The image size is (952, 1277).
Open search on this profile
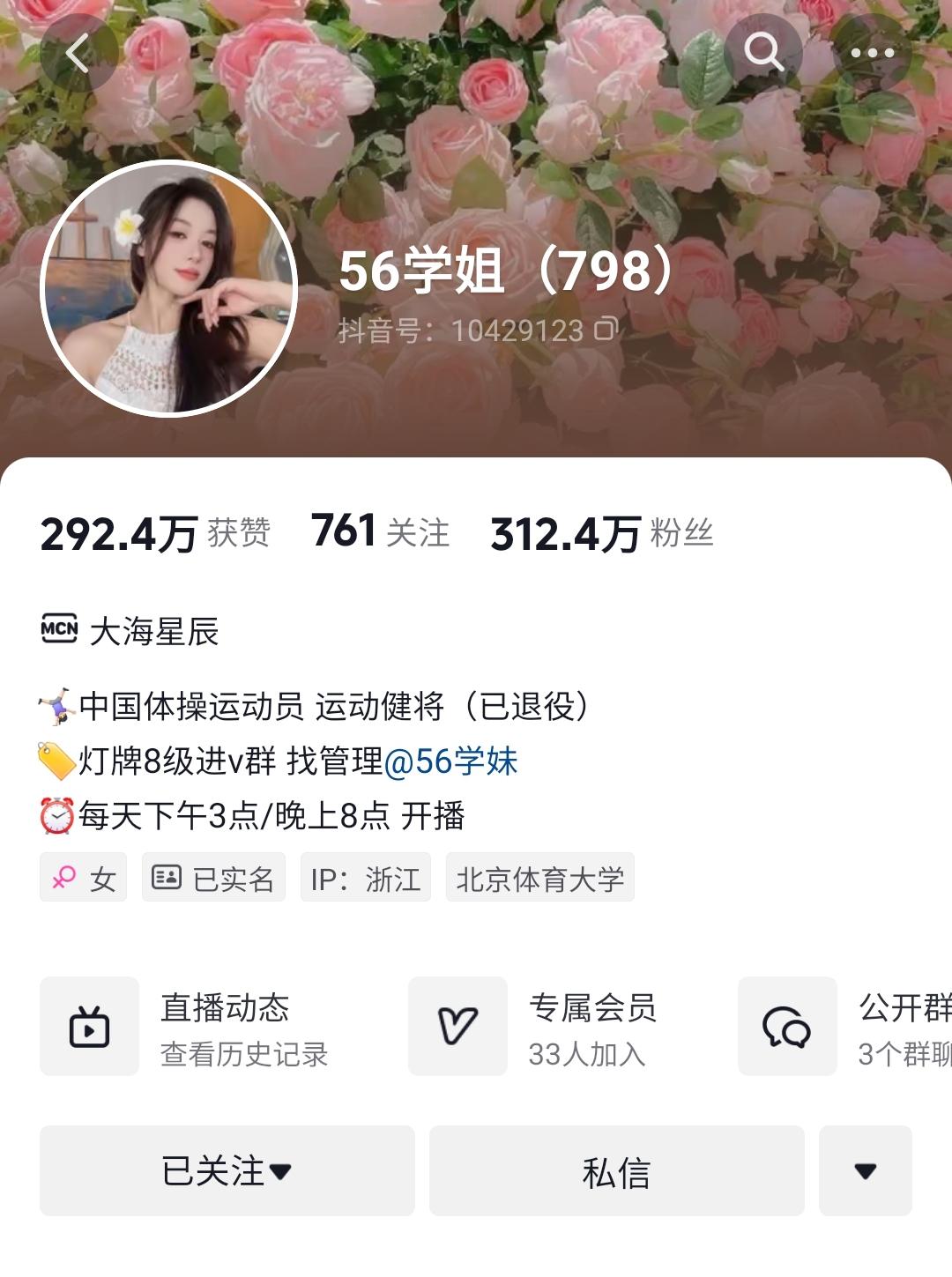click(763, 53)
